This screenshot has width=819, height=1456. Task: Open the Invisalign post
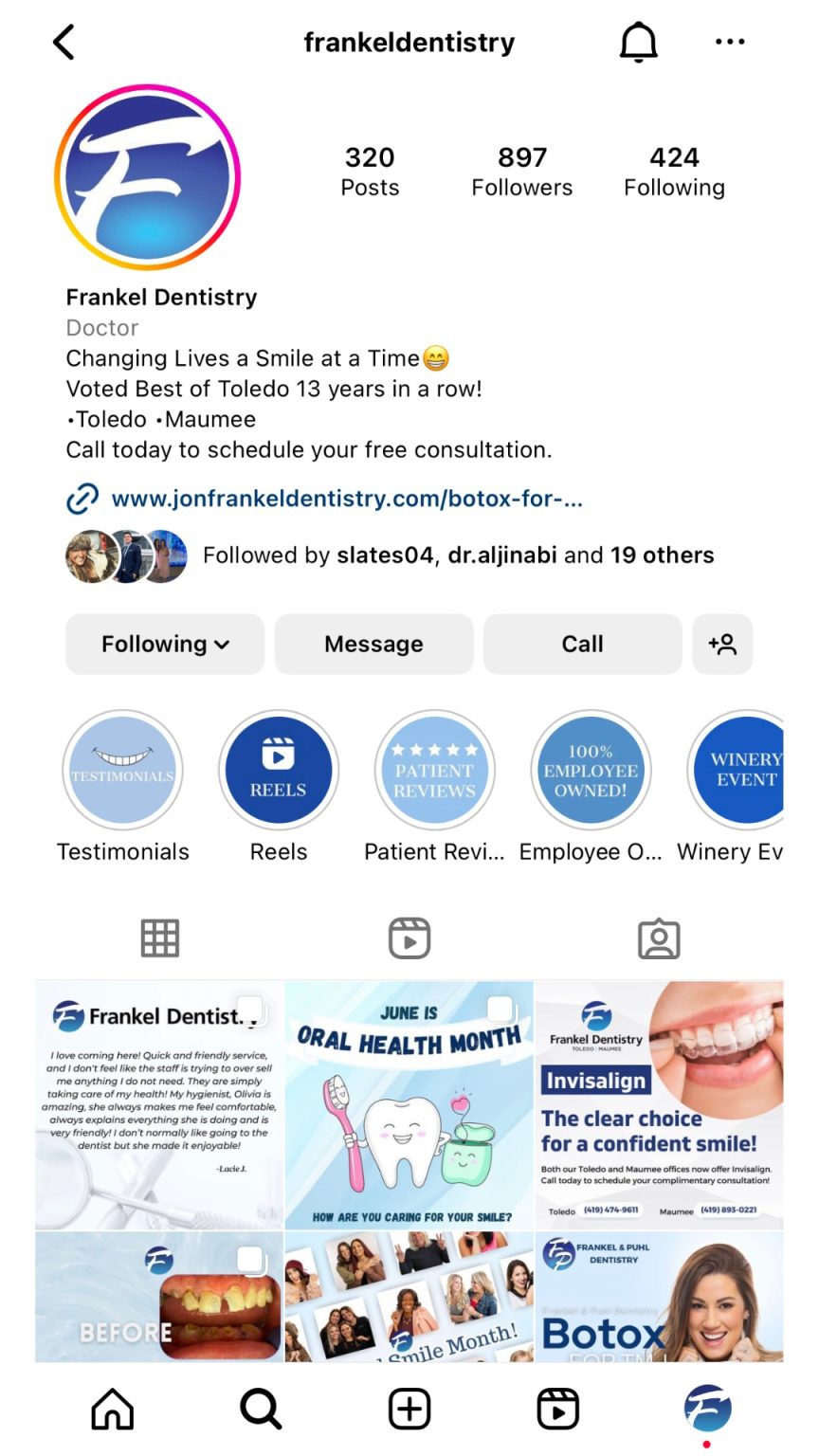(x=660, y=1105)
